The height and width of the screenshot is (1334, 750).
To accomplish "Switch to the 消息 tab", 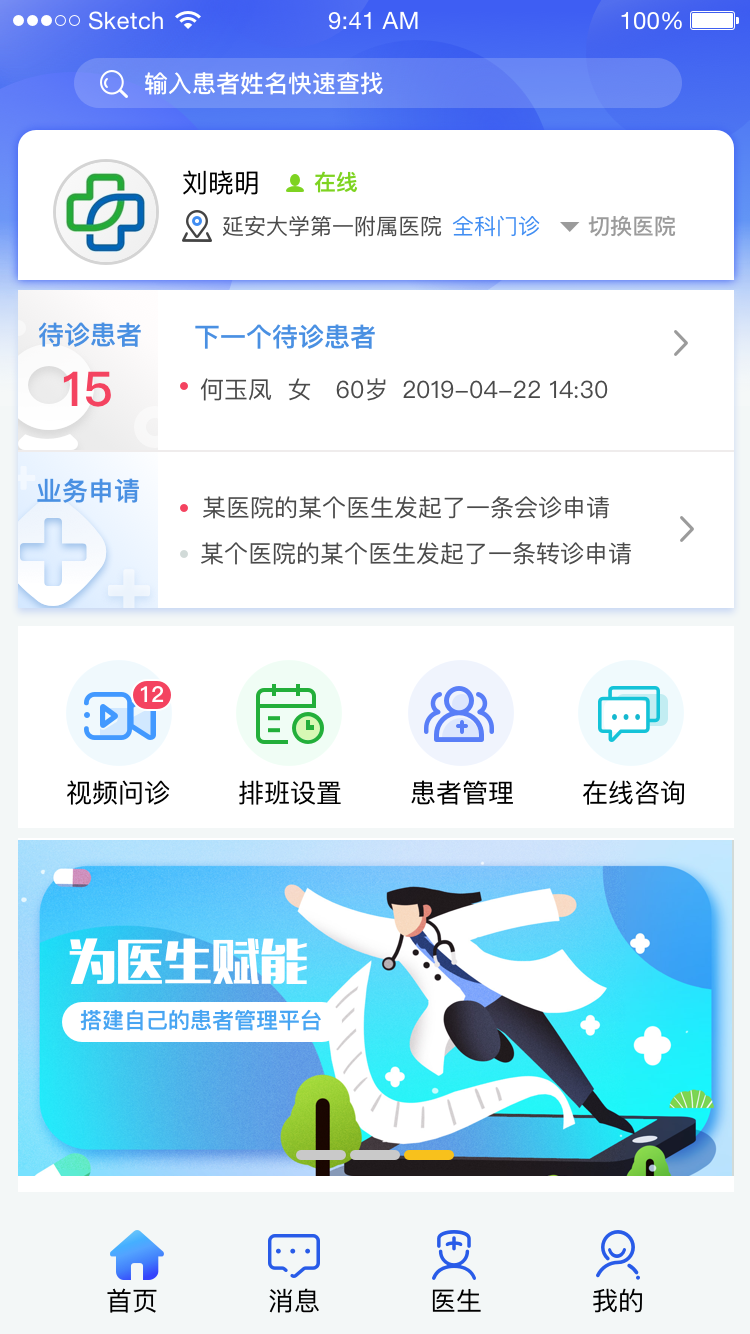I will [x=294, y=1271].
